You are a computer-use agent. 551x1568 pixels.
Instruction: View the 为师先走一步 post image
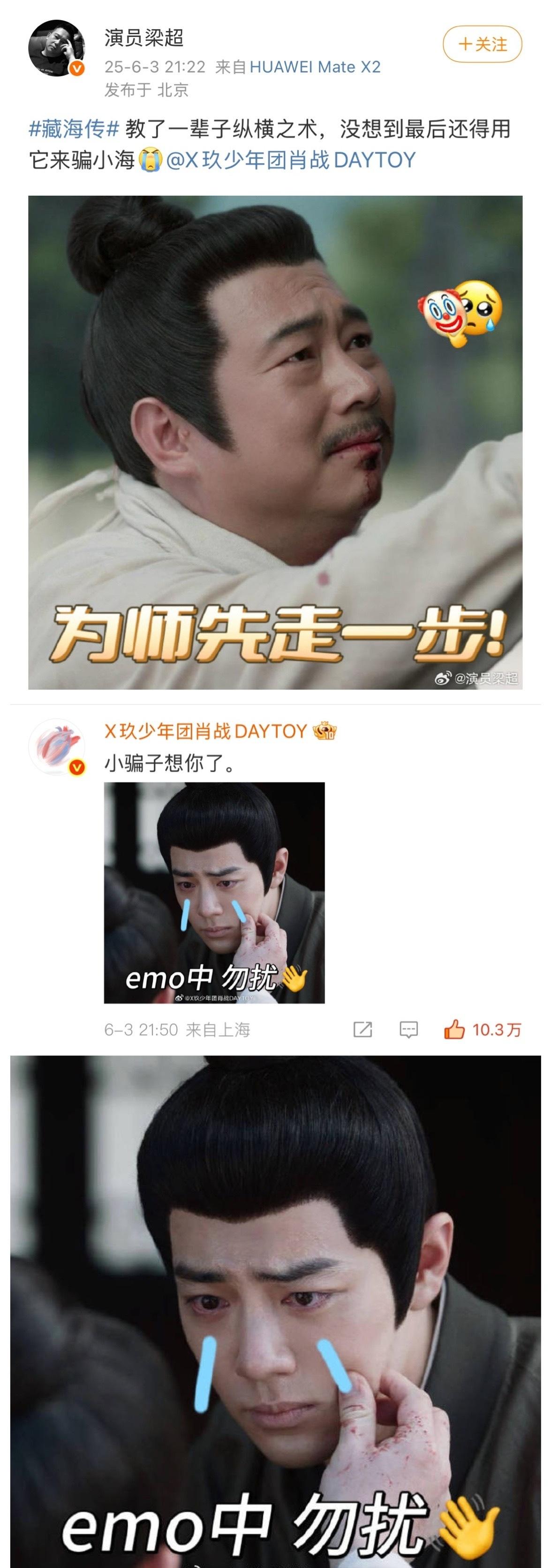click(275, 442)
